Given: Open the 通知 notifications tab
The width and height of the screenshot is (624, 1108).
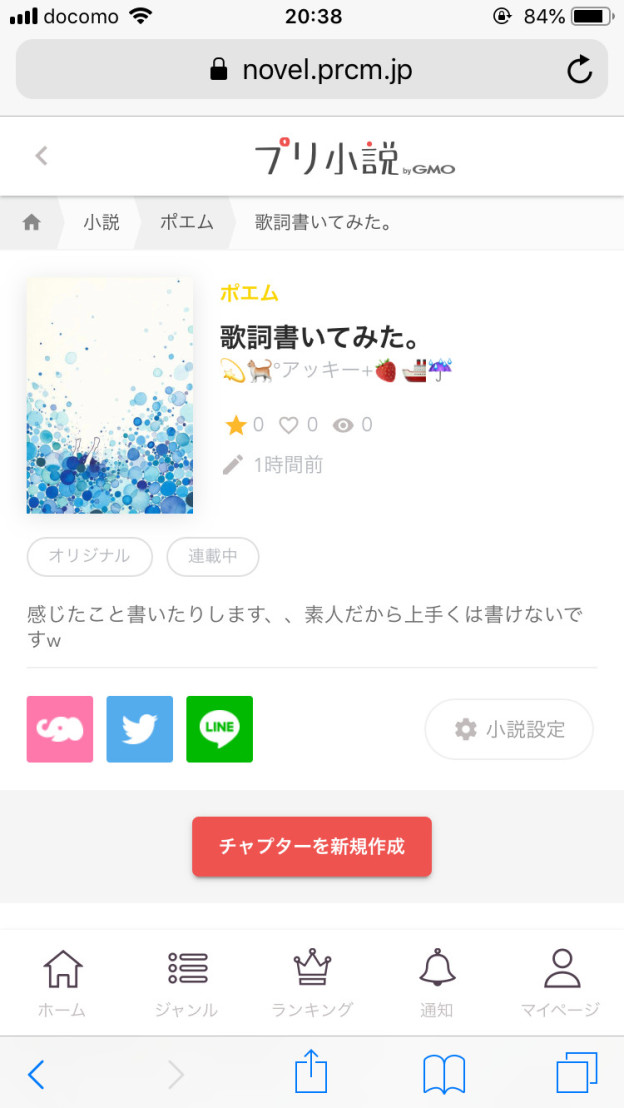Looking at the screenshot, I should pos(437,982).
